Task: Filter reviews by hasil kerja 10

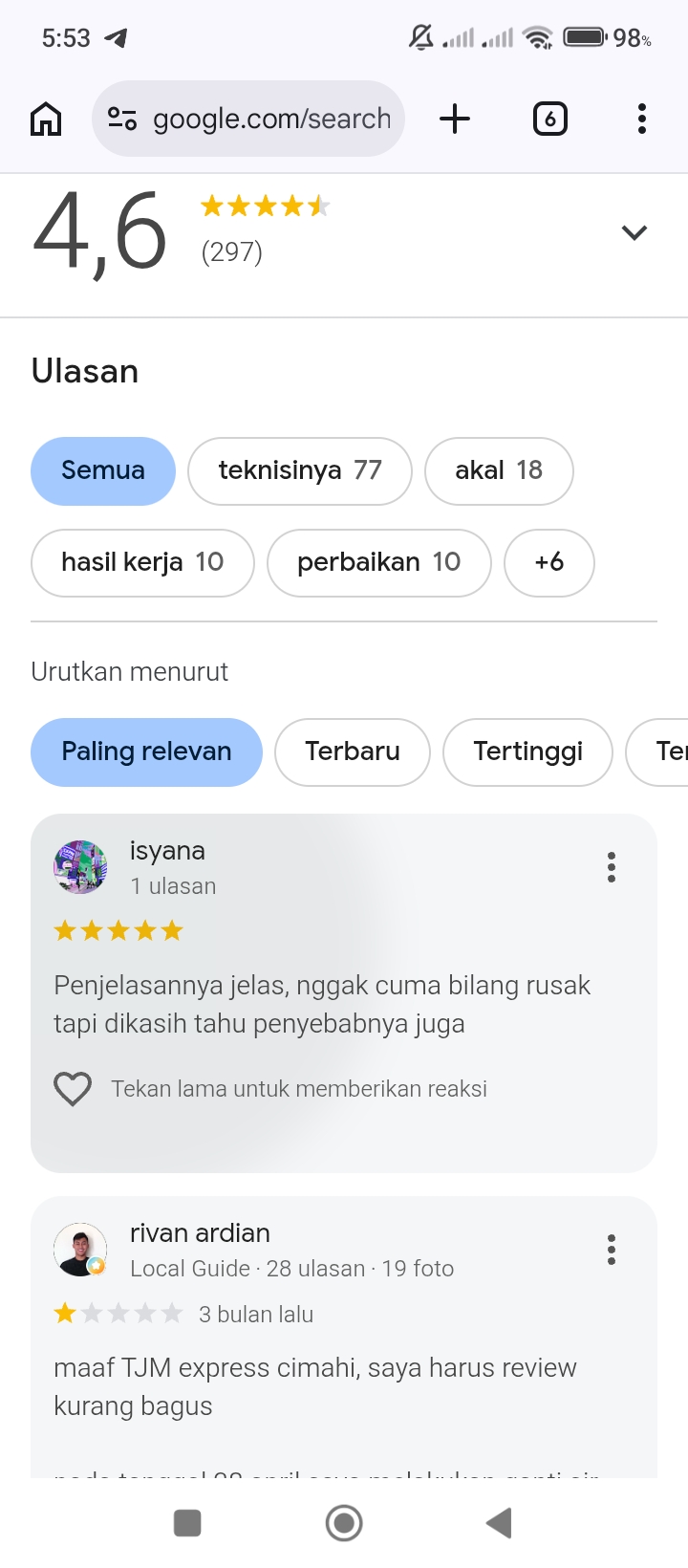Action: click(x=142, y=562)
